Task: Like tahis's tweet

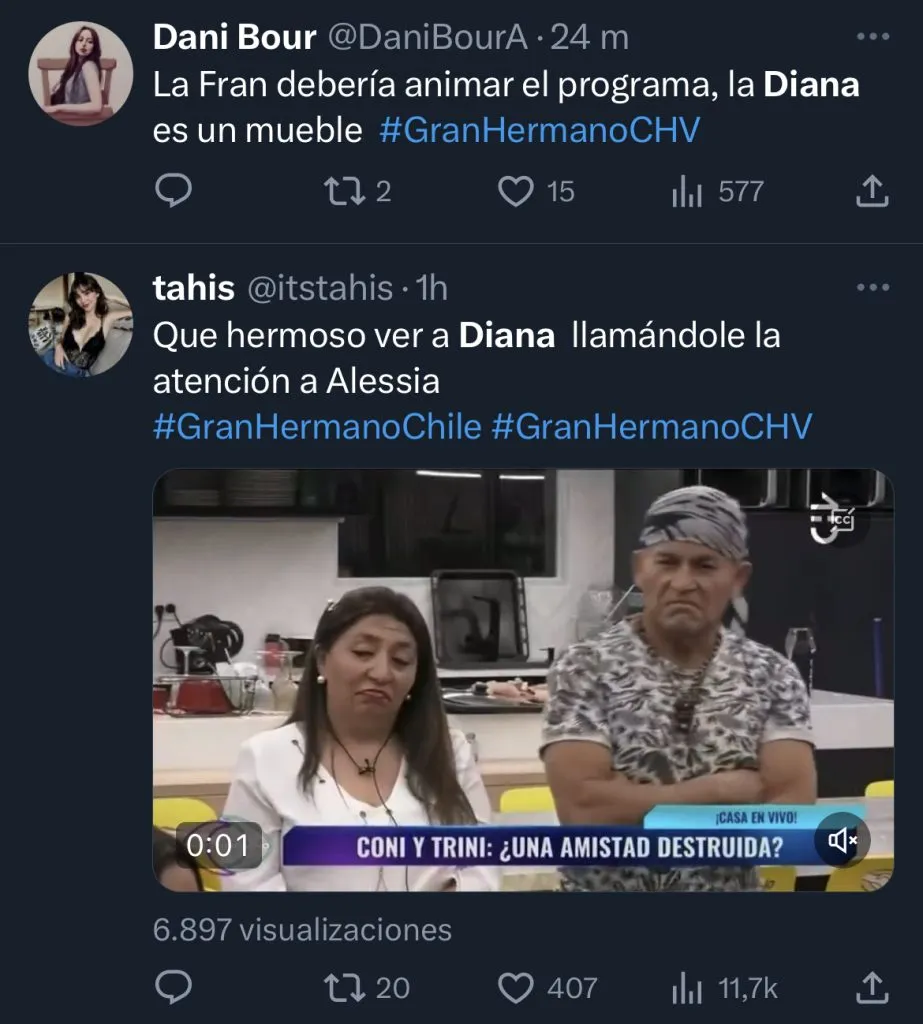Action: (x=516, y=988)
